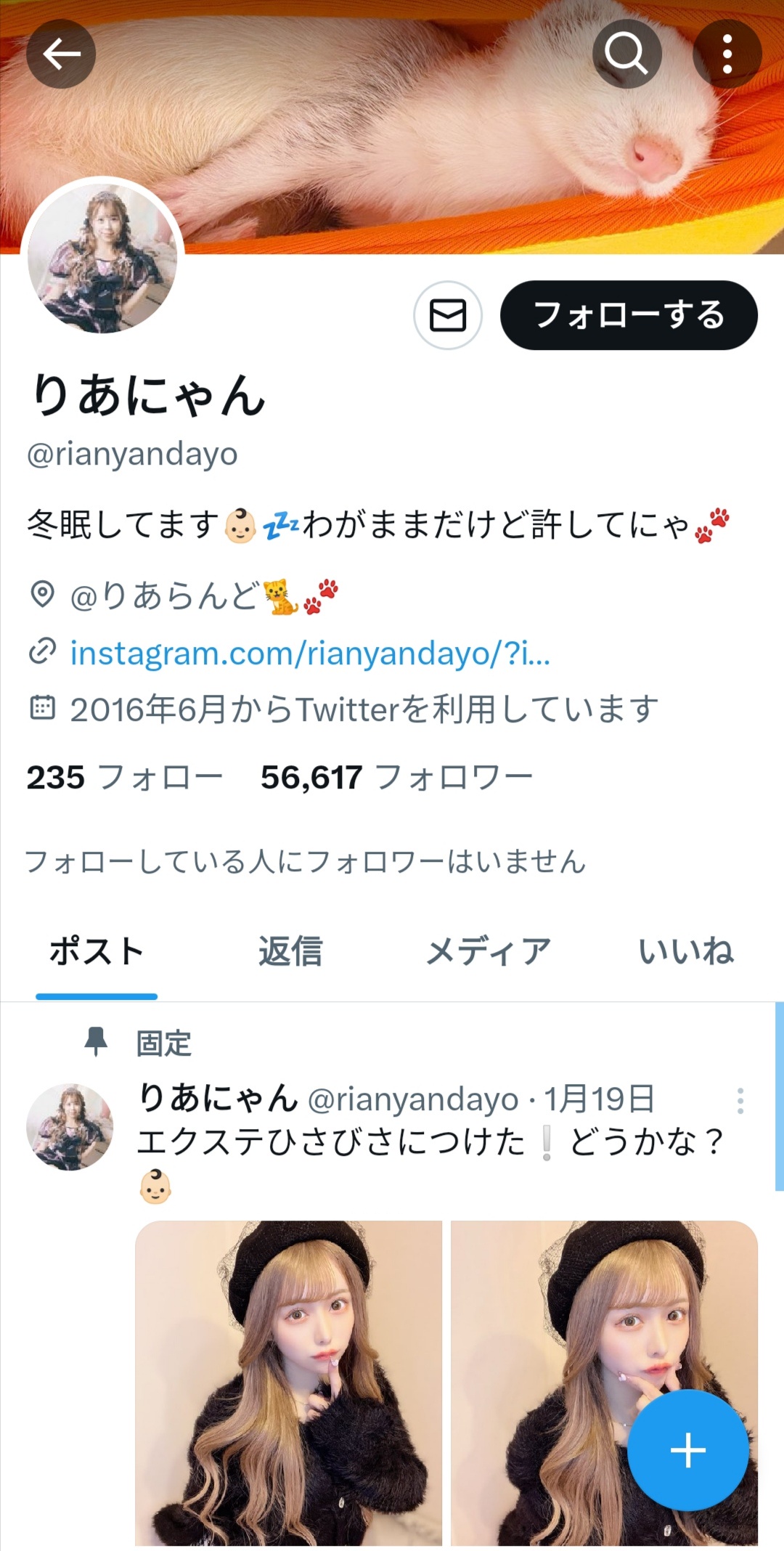Compose a new post with plus button
Image resolution: width=784 pixels, height=1551 pixels.
[687, 1450]
